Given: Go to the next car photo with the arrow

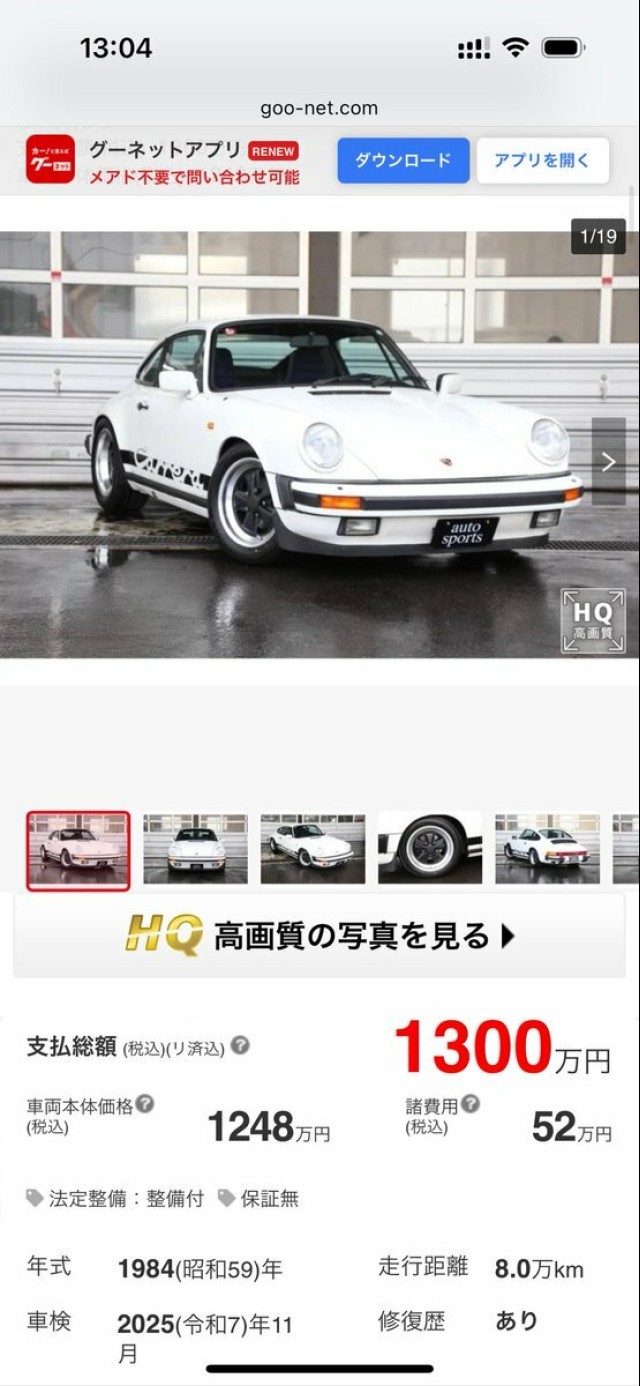Looking at the screenshot, I should point(608,461).
